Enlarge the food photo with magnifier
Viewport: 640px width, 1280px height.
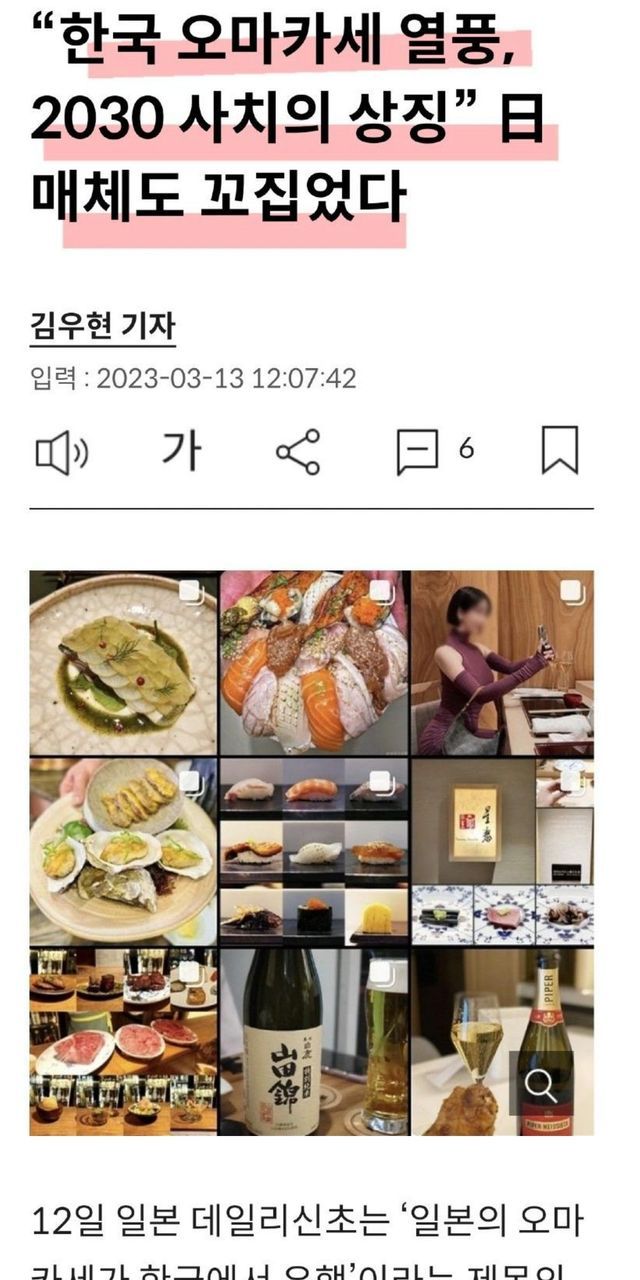tap(541, 1084)
